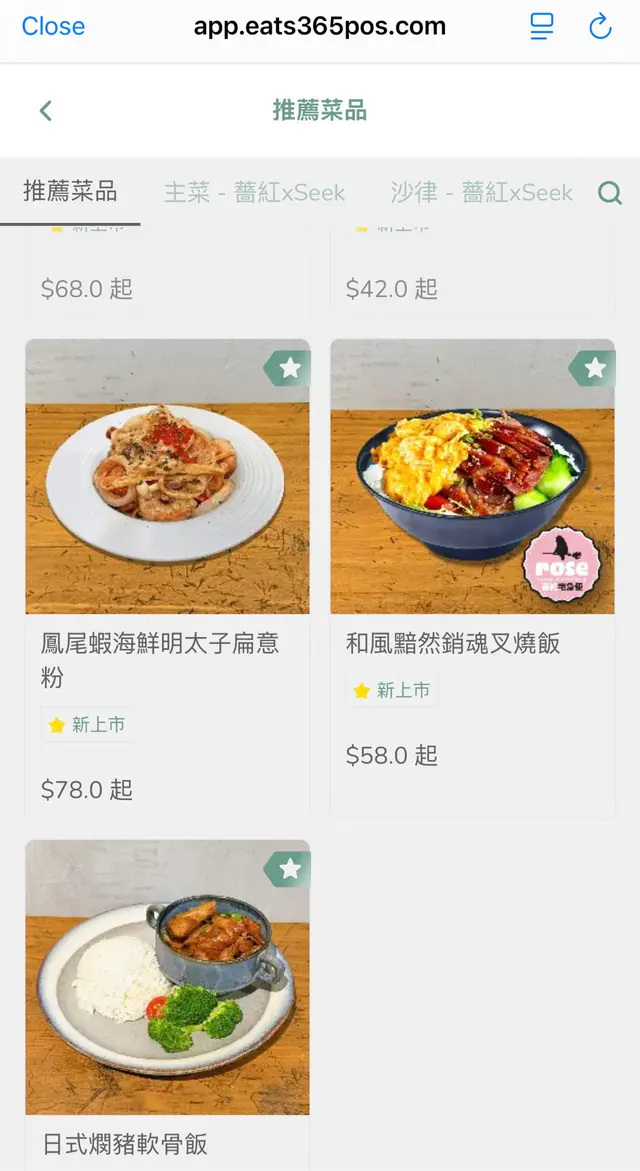The height and width of the screenshot is (1171, 640).
Task: Open the 和風黯然銷魂叉燒飯 dish card
Action: [x=472, y=578]
